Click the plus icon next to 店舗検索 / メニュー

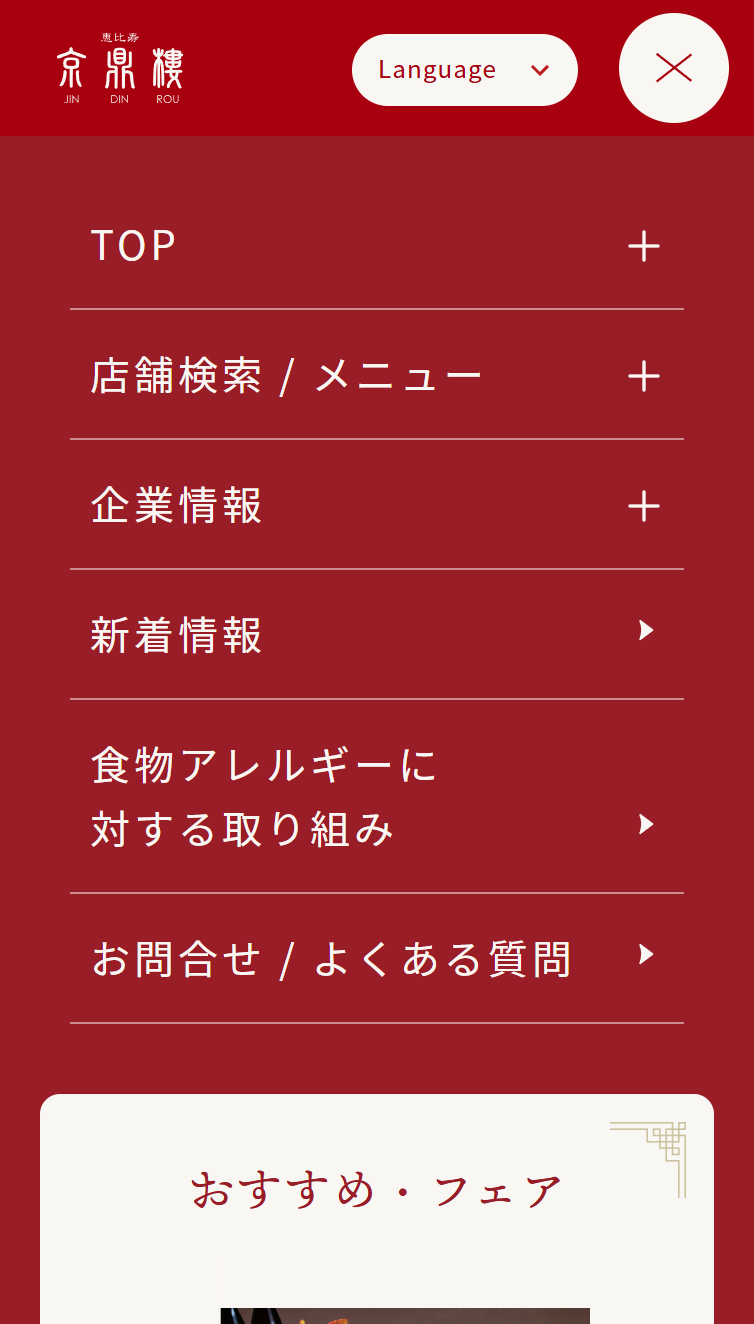click(x=645, y=376)
